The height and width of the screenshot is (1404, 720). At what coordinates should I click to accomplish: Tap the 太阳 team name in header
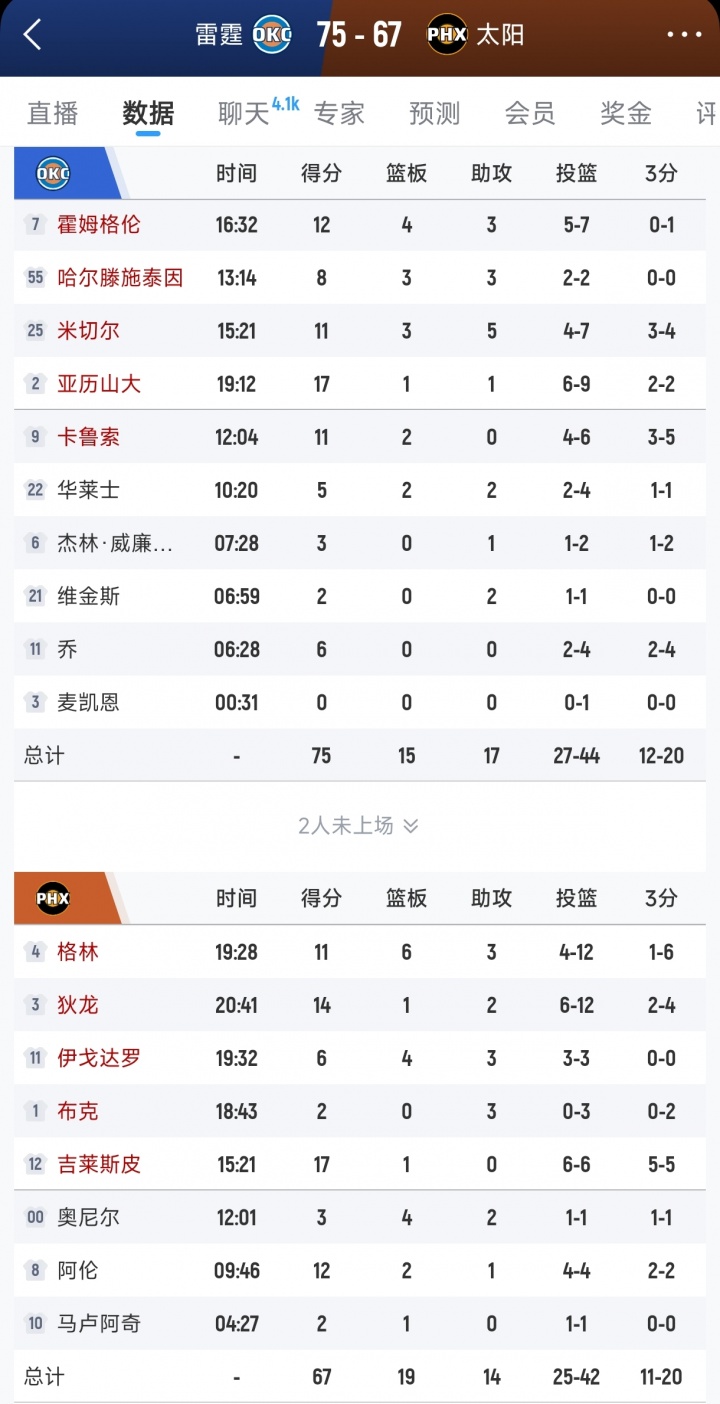pyautogui.click(x=499, y=35)
